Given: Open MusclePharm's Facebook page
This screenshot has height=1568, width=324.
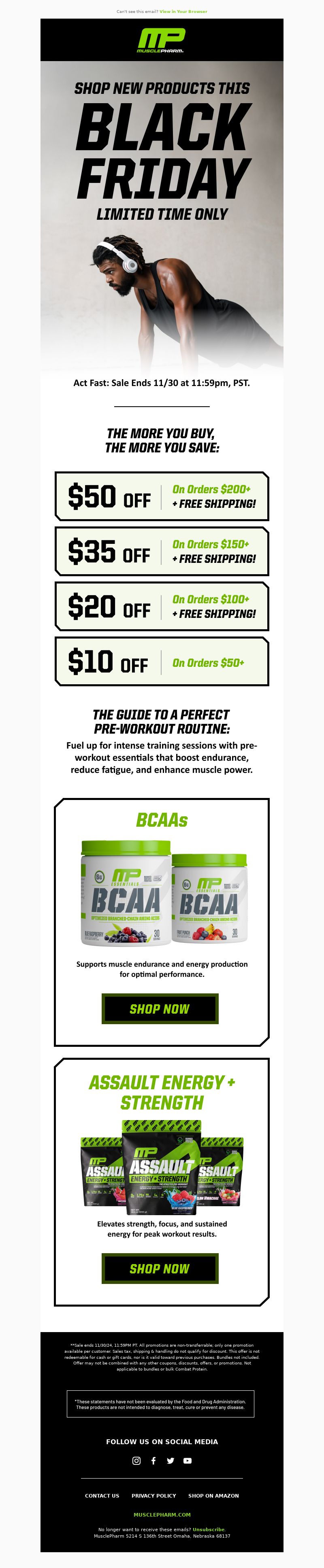Looking at the screenshot, I should pyautogui.click(x=153, y=1460).
